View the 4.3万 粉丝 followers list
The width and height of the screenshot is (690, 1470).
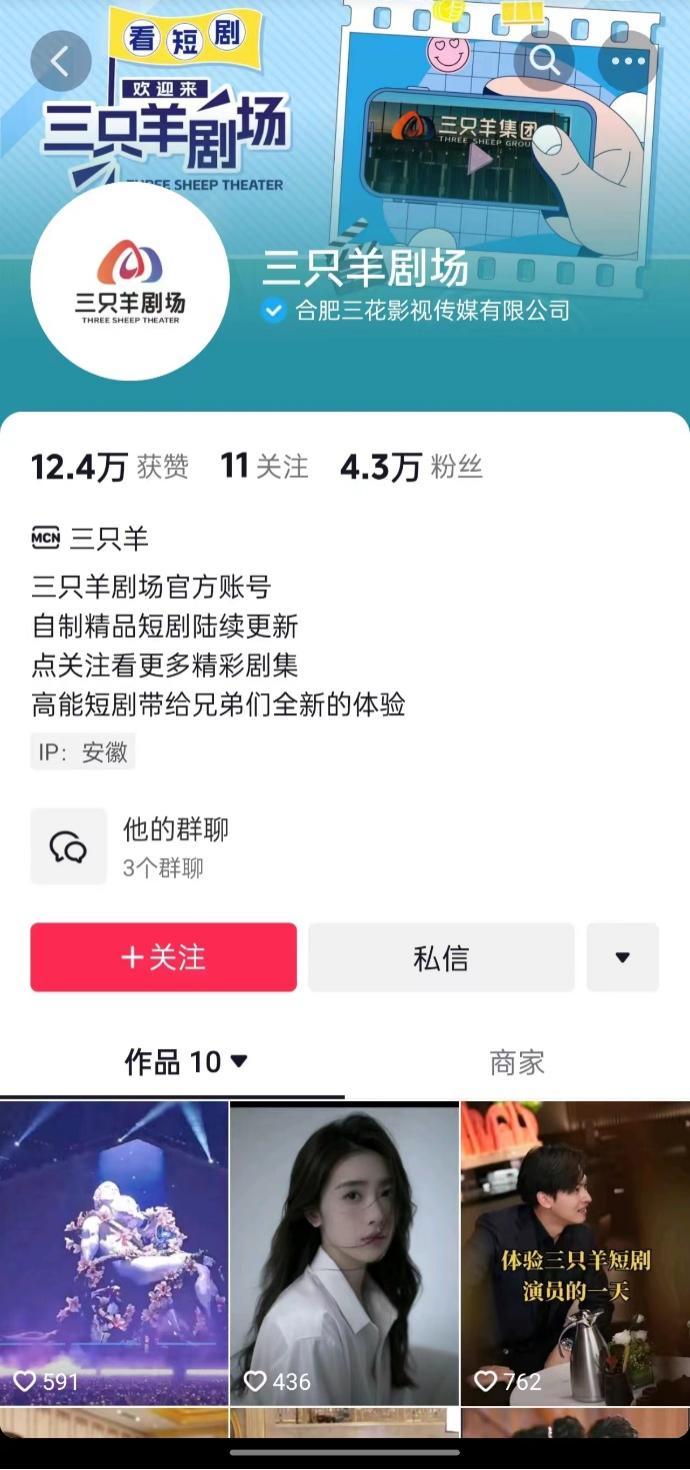pos(411,467)
